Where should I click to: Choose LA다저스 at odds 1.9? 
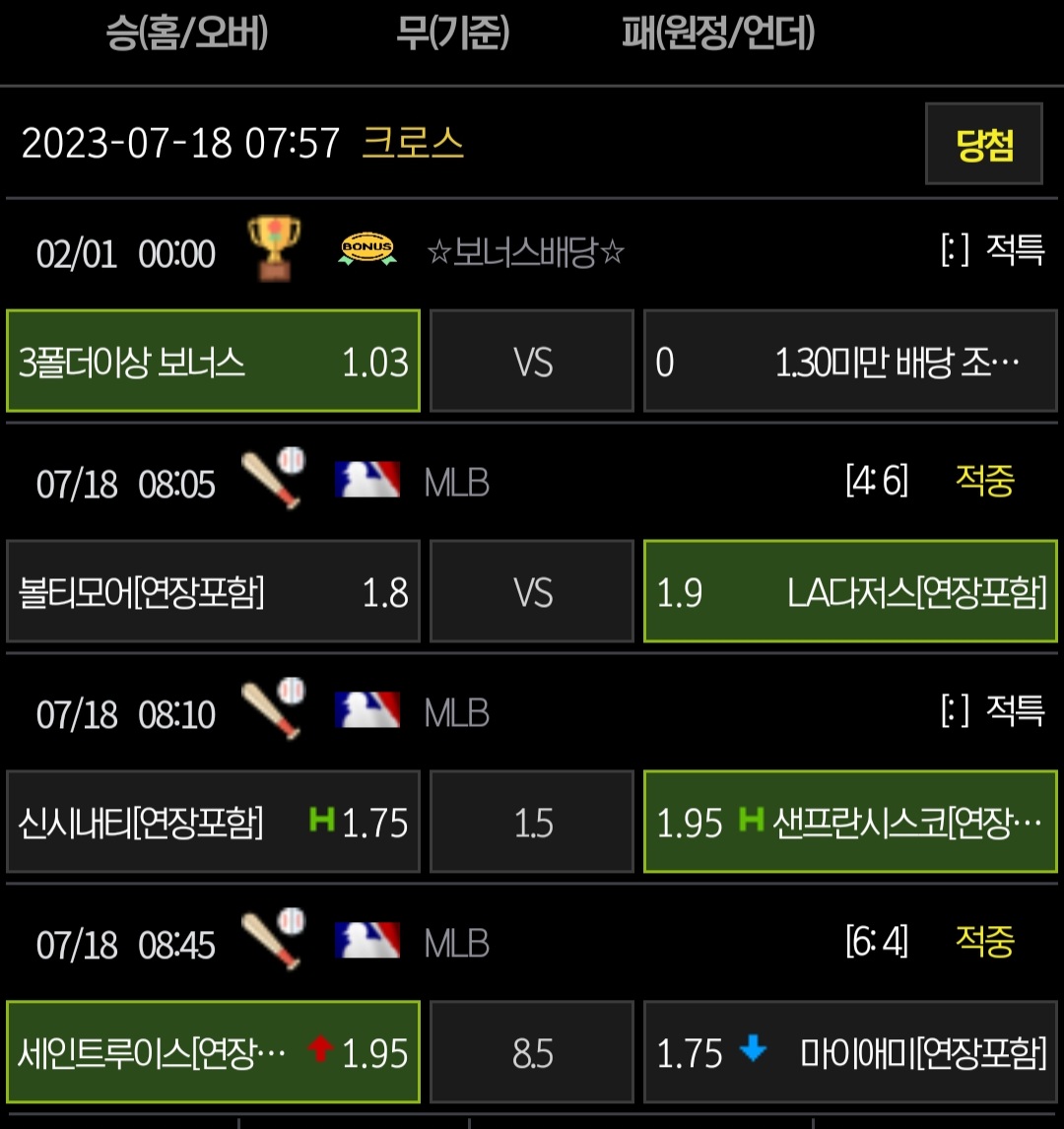(850, 591)
